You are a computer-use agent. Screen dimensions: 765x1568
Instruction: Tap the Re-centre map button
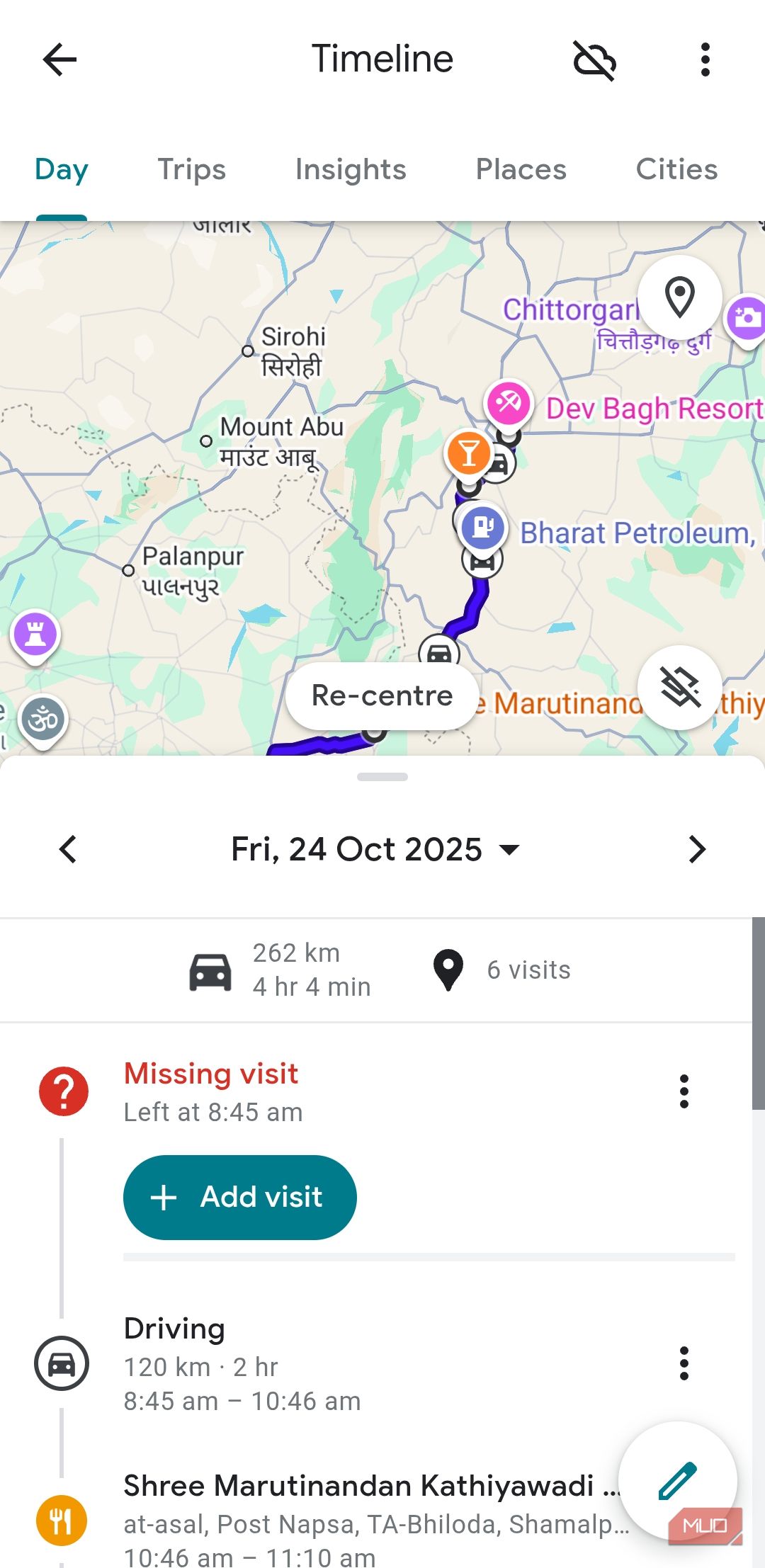(x=382, y=695)
